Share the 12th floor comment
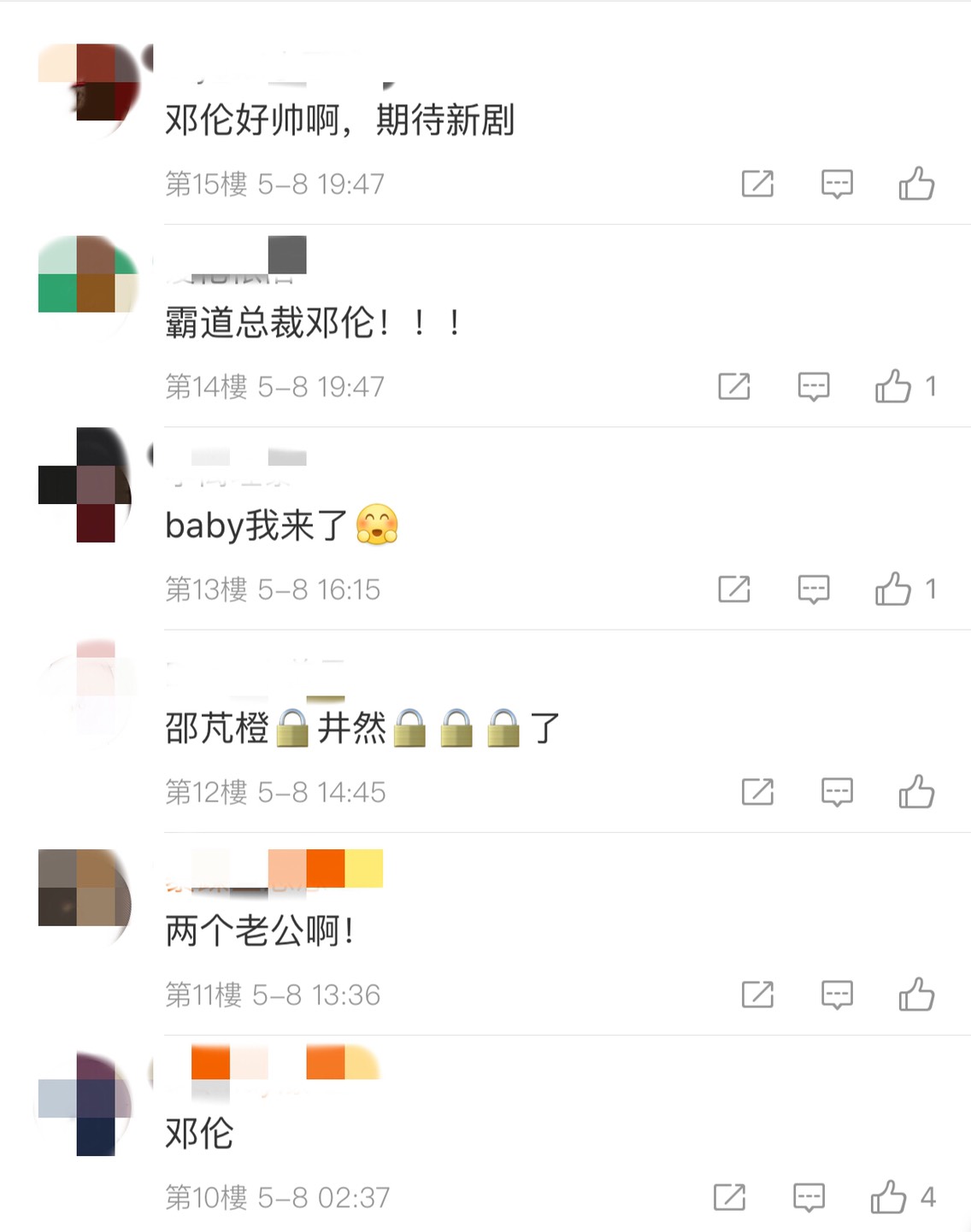 point(757,792)
